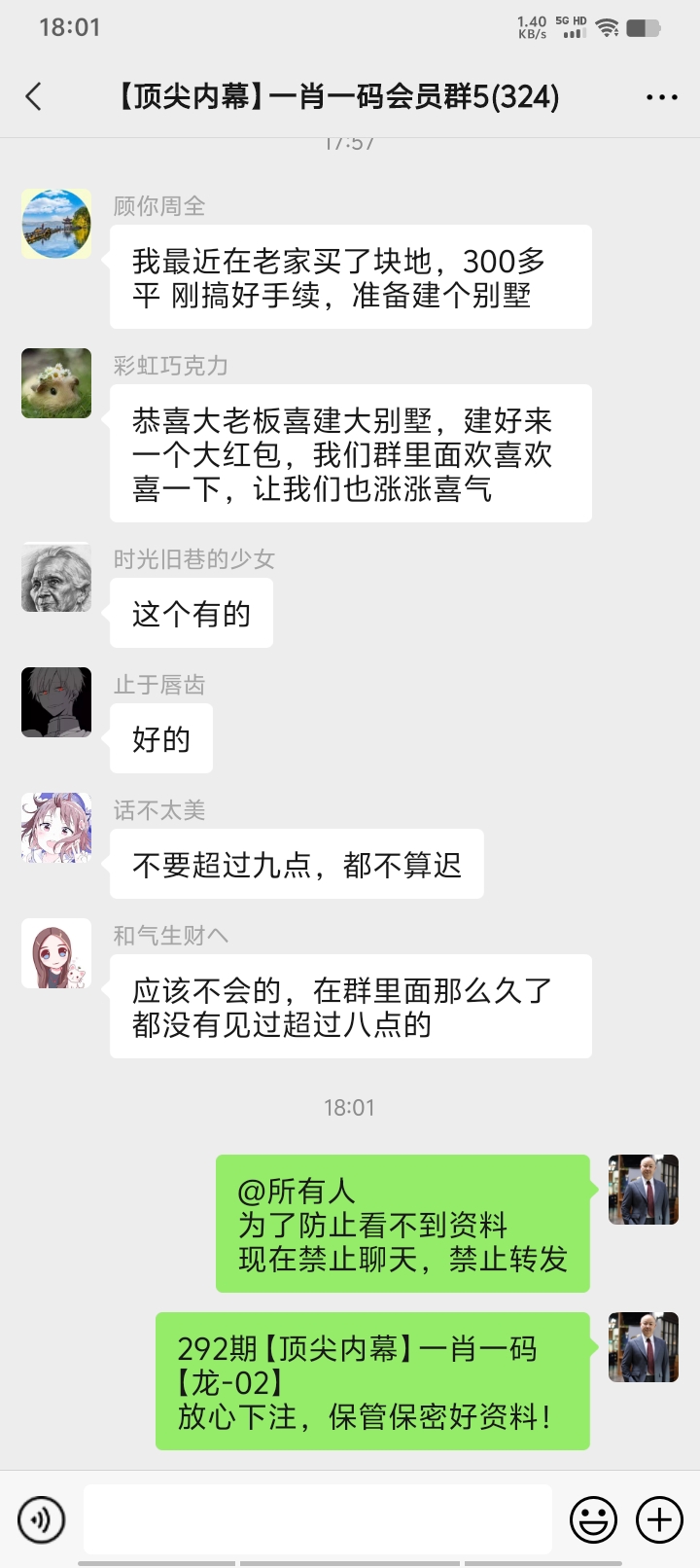Open the plus attachment menu
700x1568 pixels.
point(659,1518)
